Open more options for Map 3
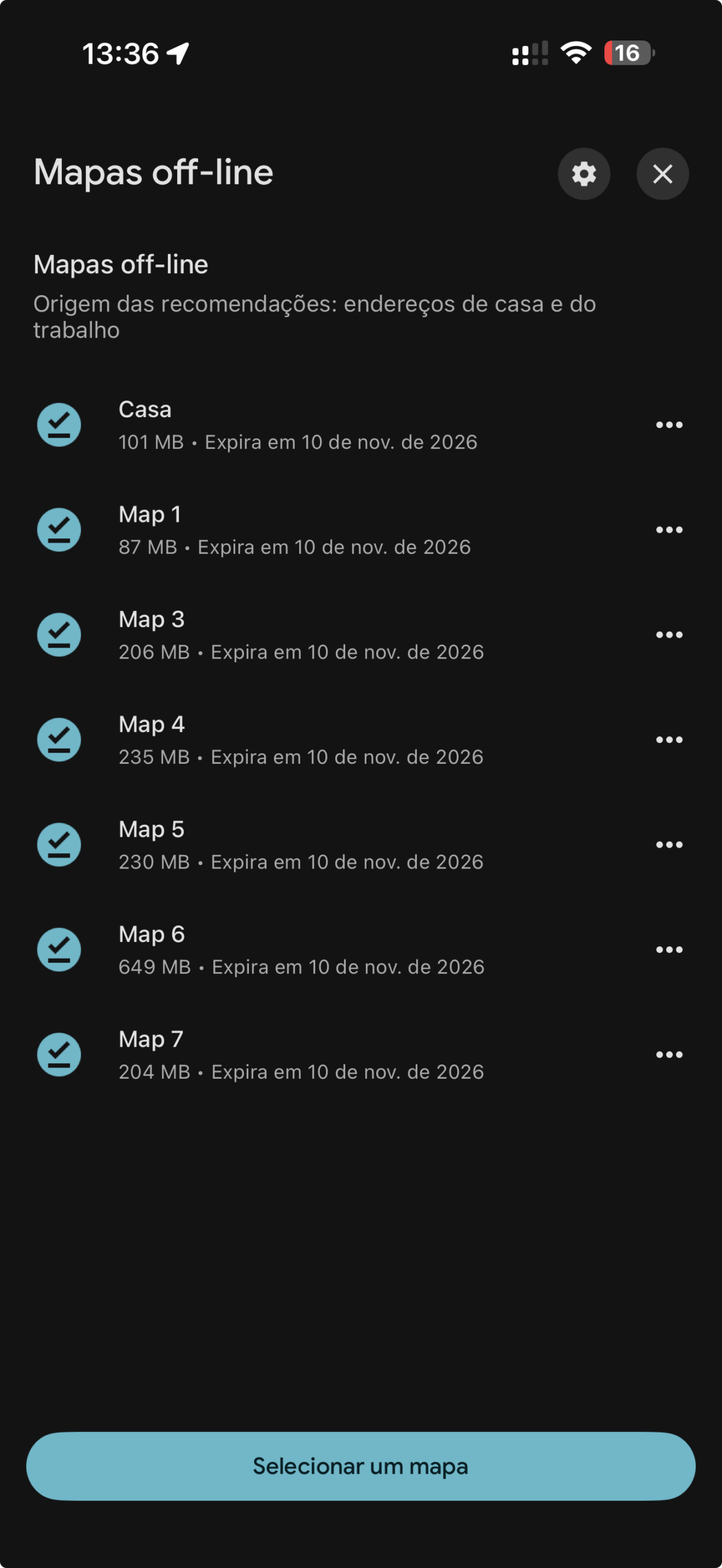This screenshot has width=722, height=1568. click(669, 635)
